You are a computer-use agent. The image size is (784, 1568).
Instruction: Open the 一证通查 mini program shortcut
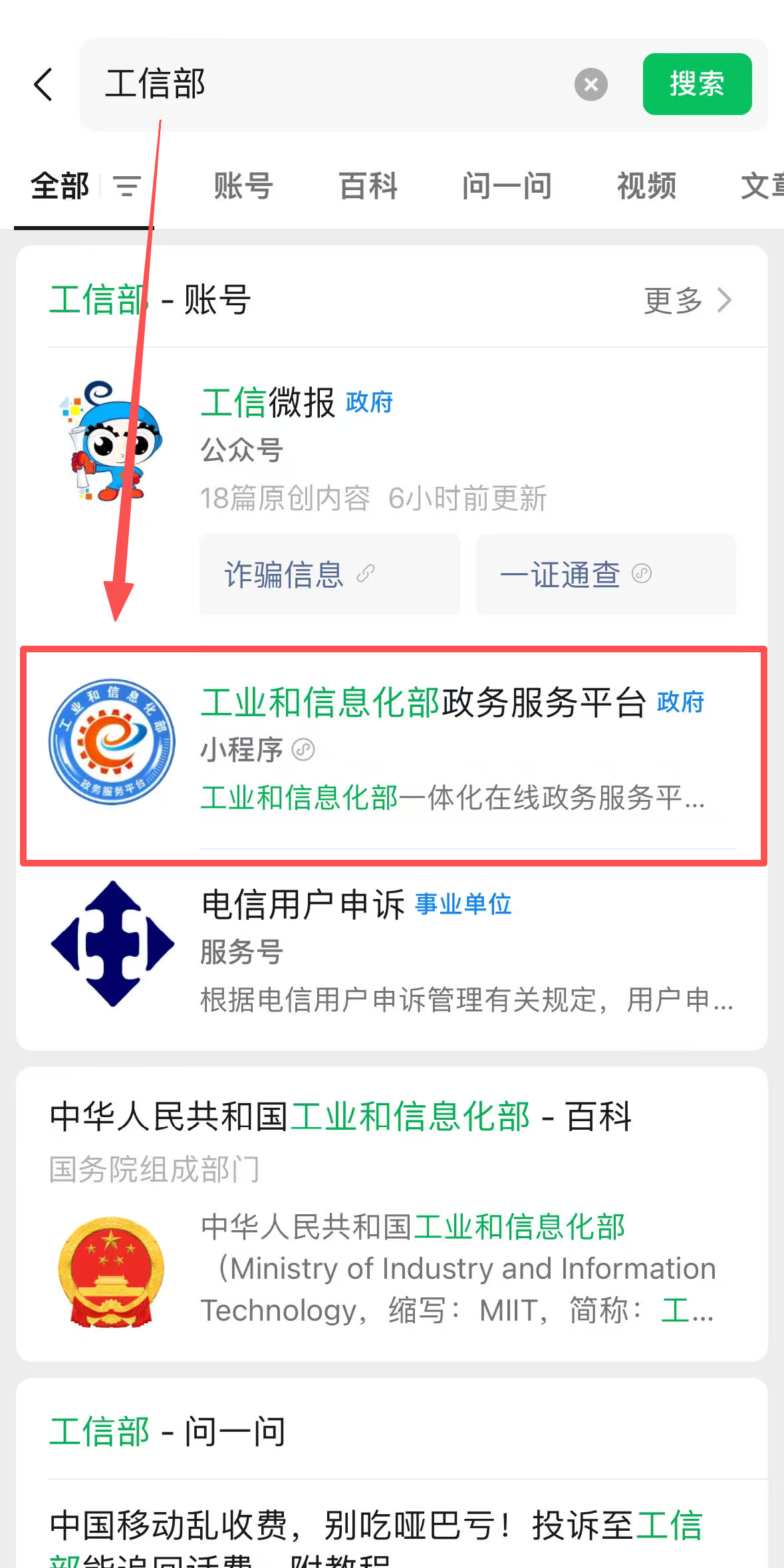605,575
